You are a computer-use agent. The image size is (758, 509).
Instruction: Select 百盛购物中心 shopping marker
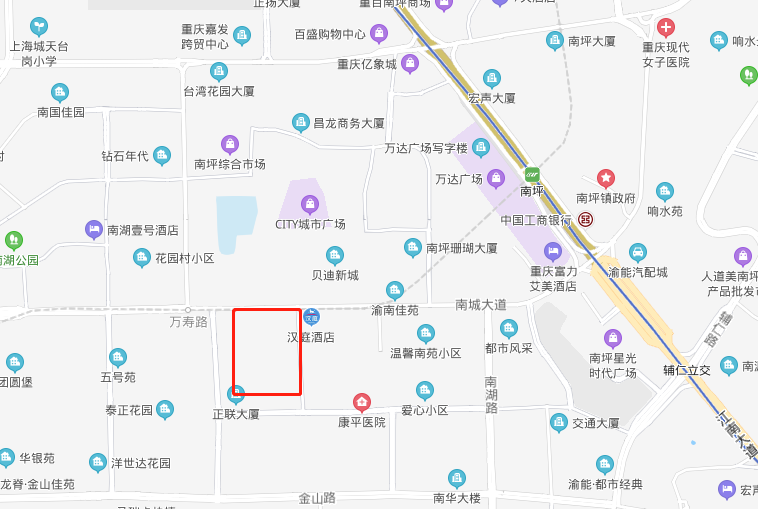[x=379, y=33]
